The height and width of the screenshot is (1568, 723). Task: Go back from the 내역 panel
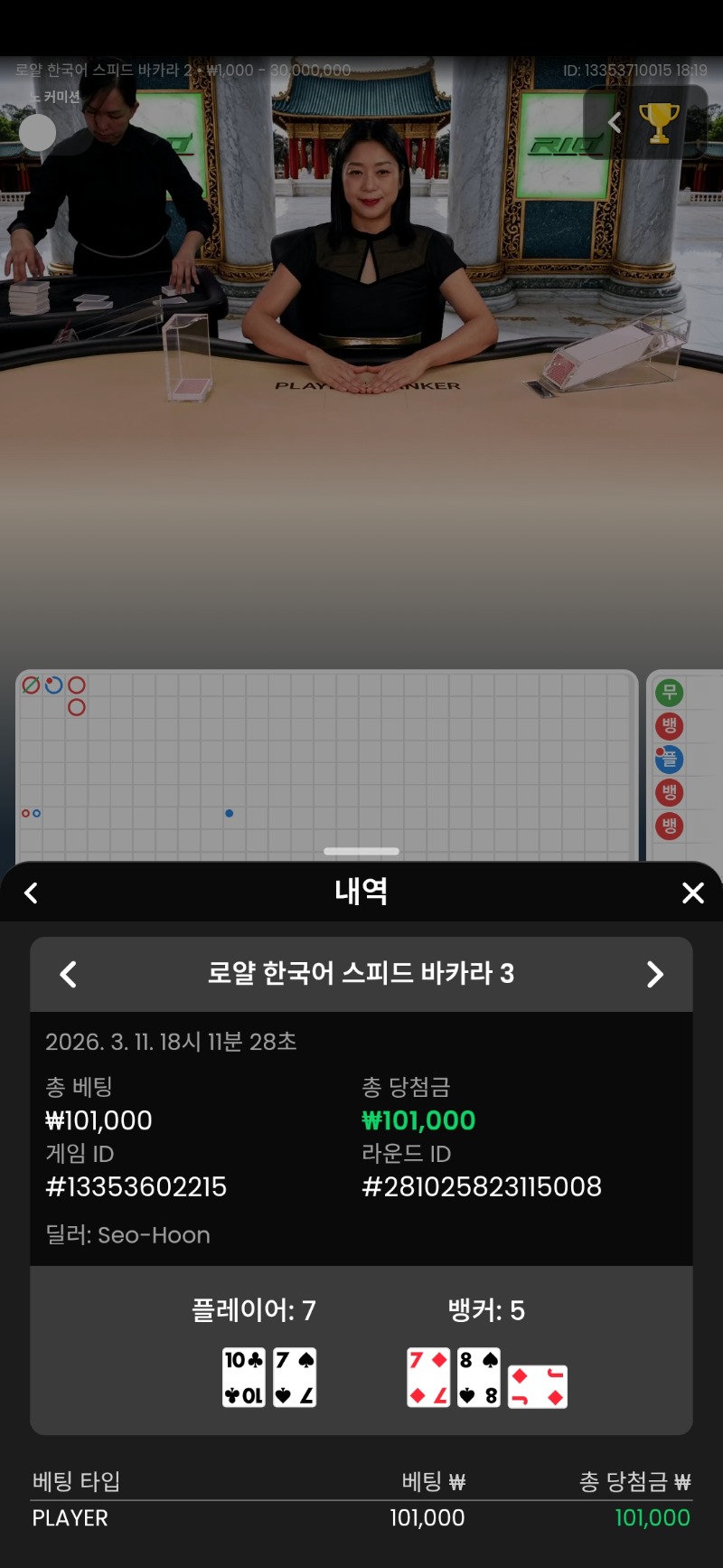(x=32, y=893)
